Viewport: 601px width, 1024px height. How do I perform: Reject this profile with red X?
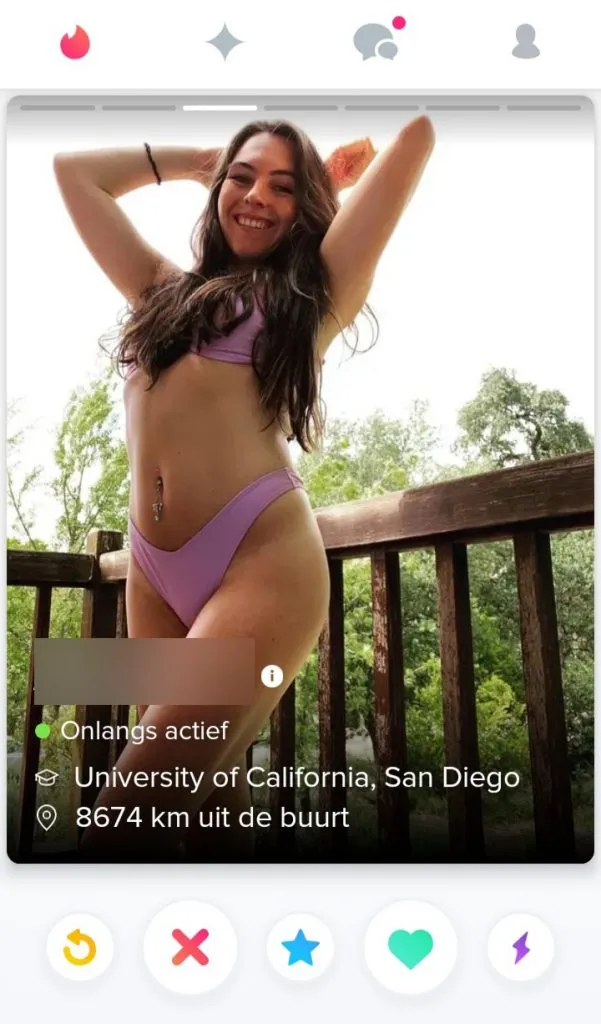[190, 947]
